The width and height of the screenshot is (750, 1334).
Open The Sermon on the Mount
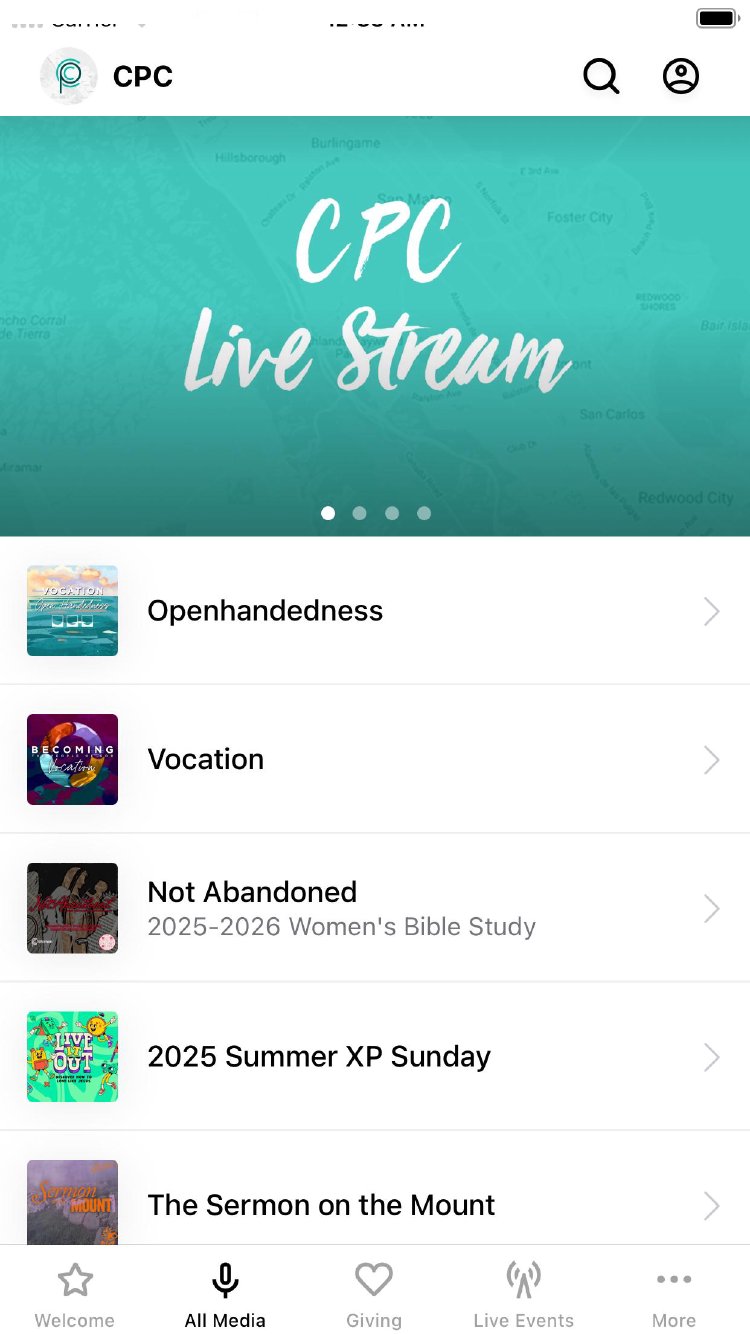[x=375, y=1203]
